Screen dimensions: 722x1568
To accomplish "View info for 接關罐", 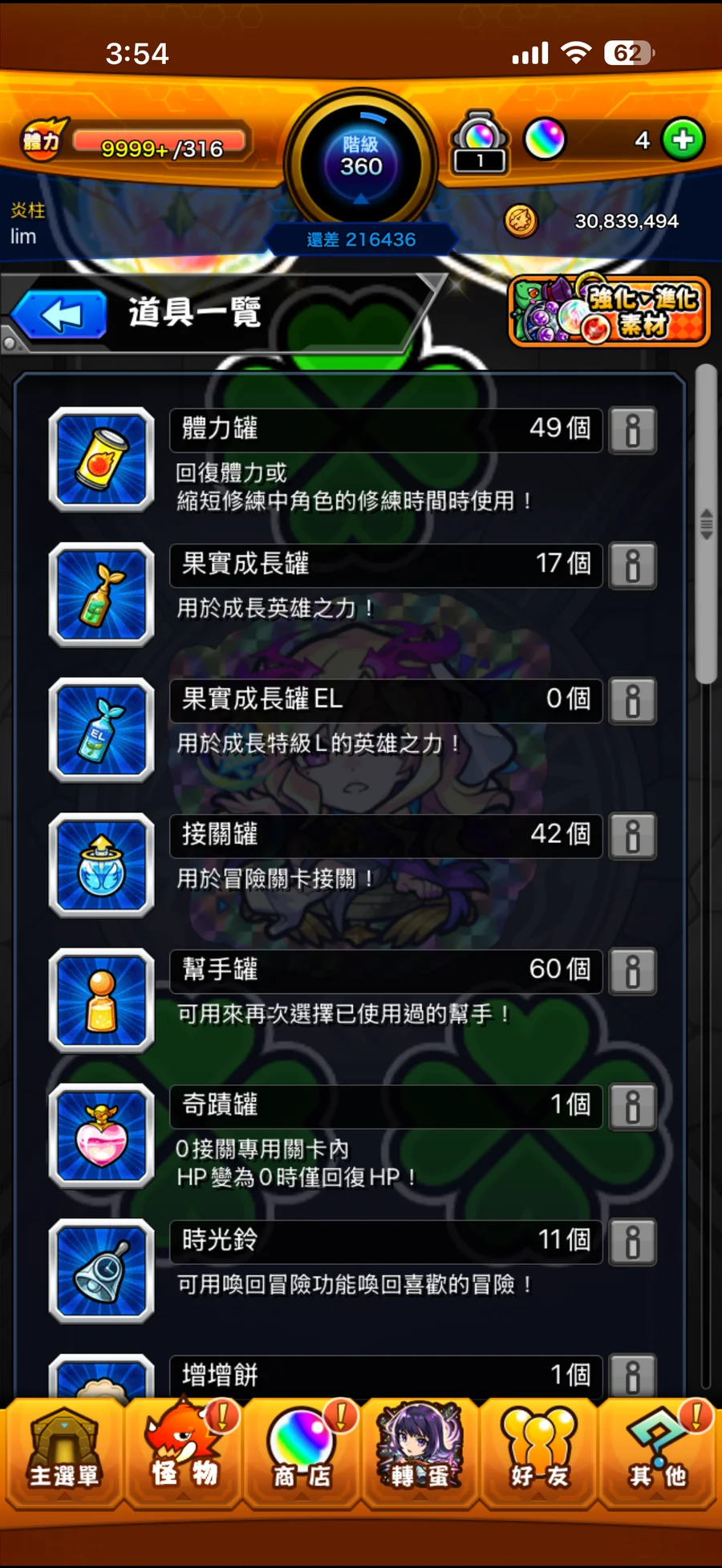I will (632, 837).
